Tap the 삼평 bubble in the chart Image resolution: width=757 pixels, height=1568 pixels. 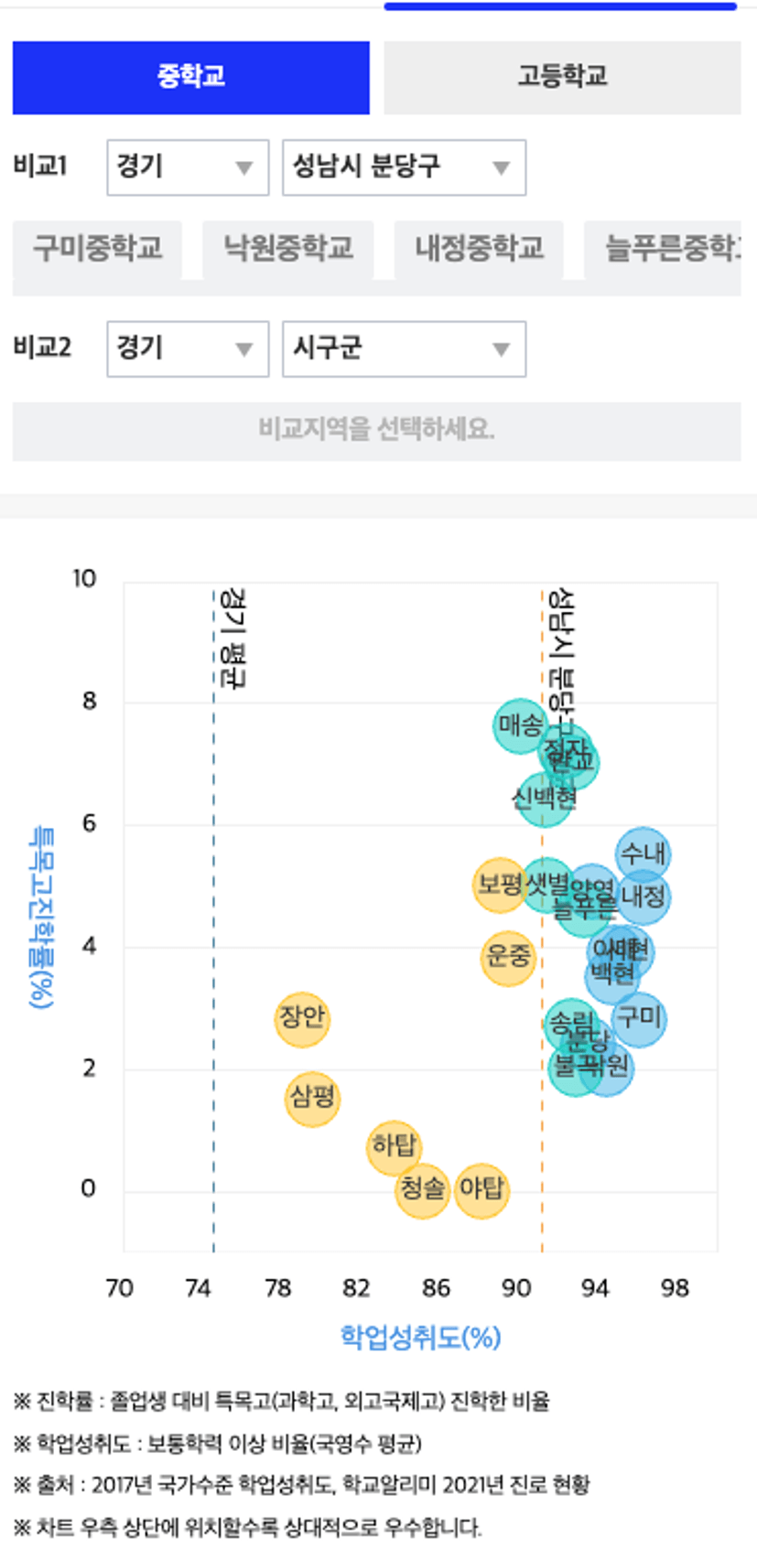click(312, 1098)
